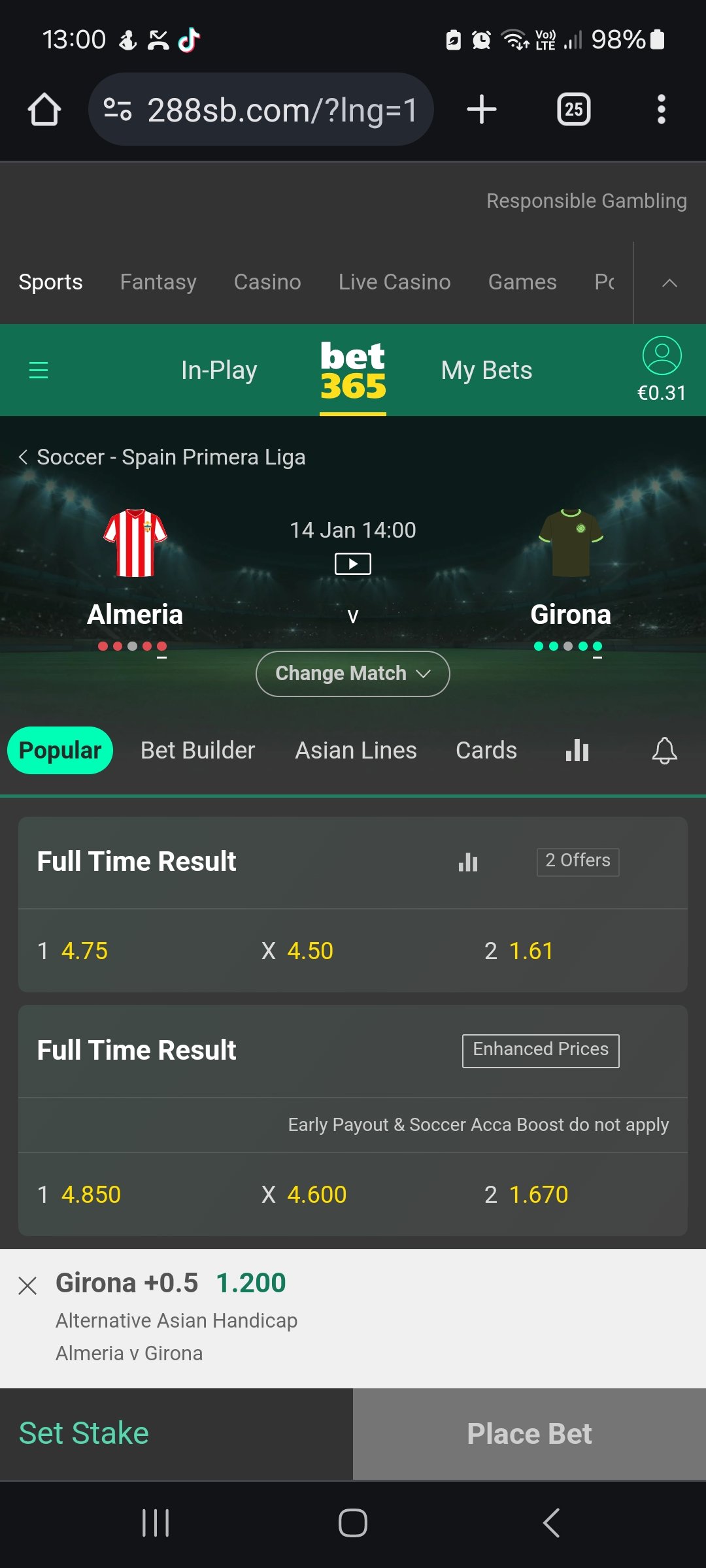This screenshot has height=1568, width=706.
Task: Open the hamburger menu in bet365 header
Action: click(x=39, y=370)
